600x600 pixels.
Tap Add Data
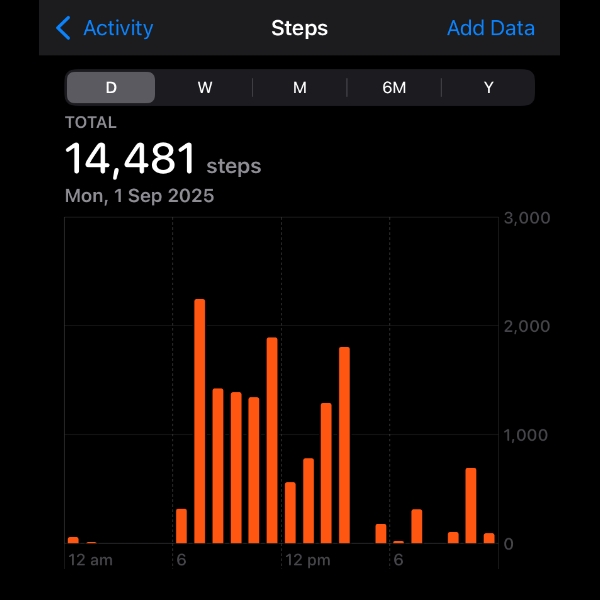point(490,28)
